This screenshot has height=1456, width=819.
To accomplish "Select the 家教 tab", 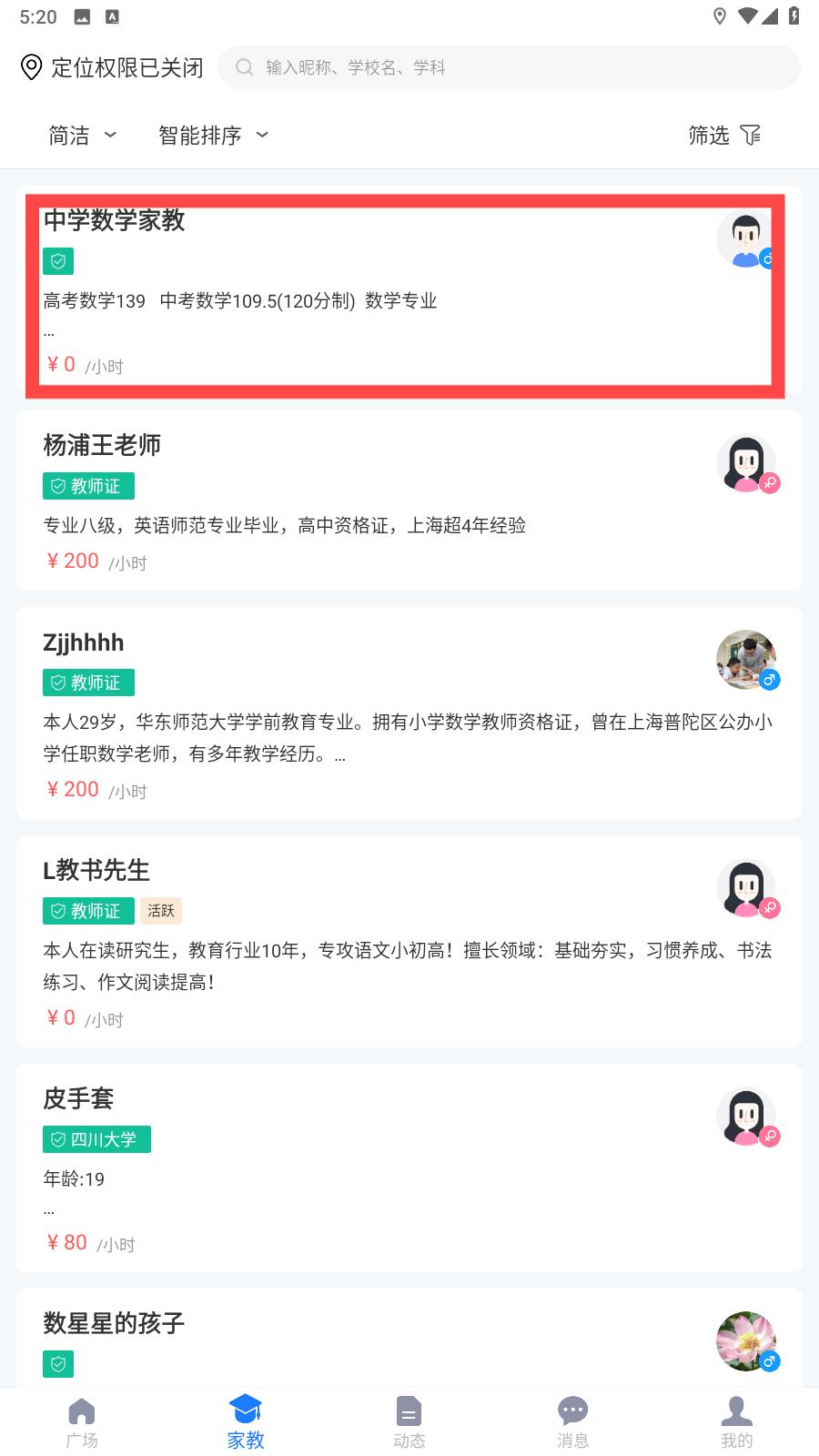I will [x=246, y=1422].
